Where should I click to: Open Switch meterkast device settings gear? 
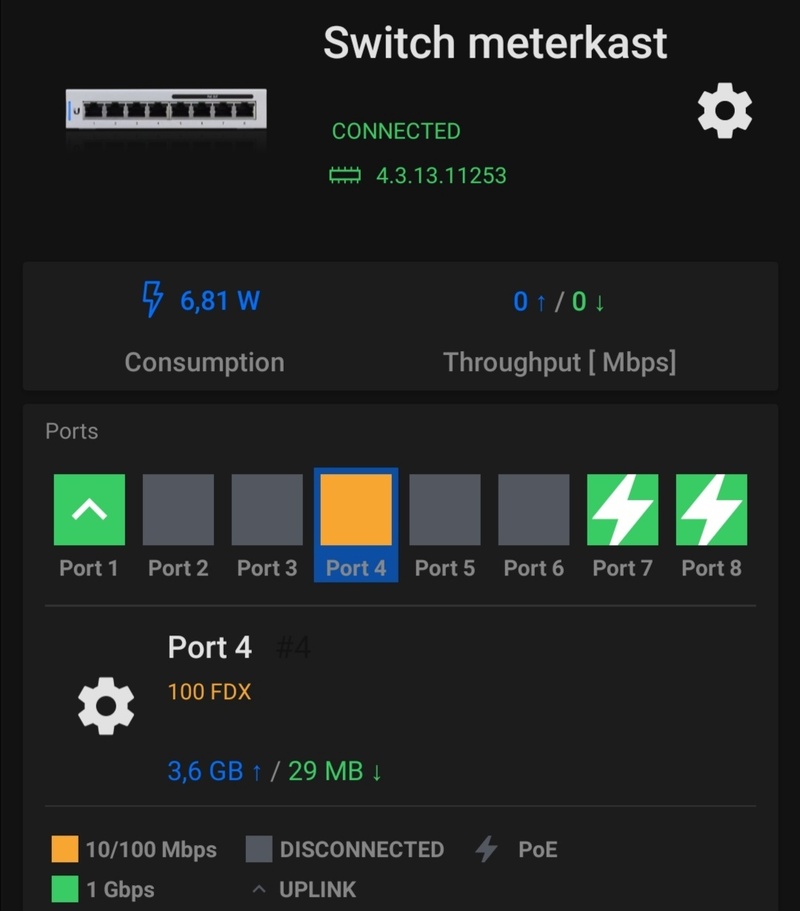click(724, 111)
